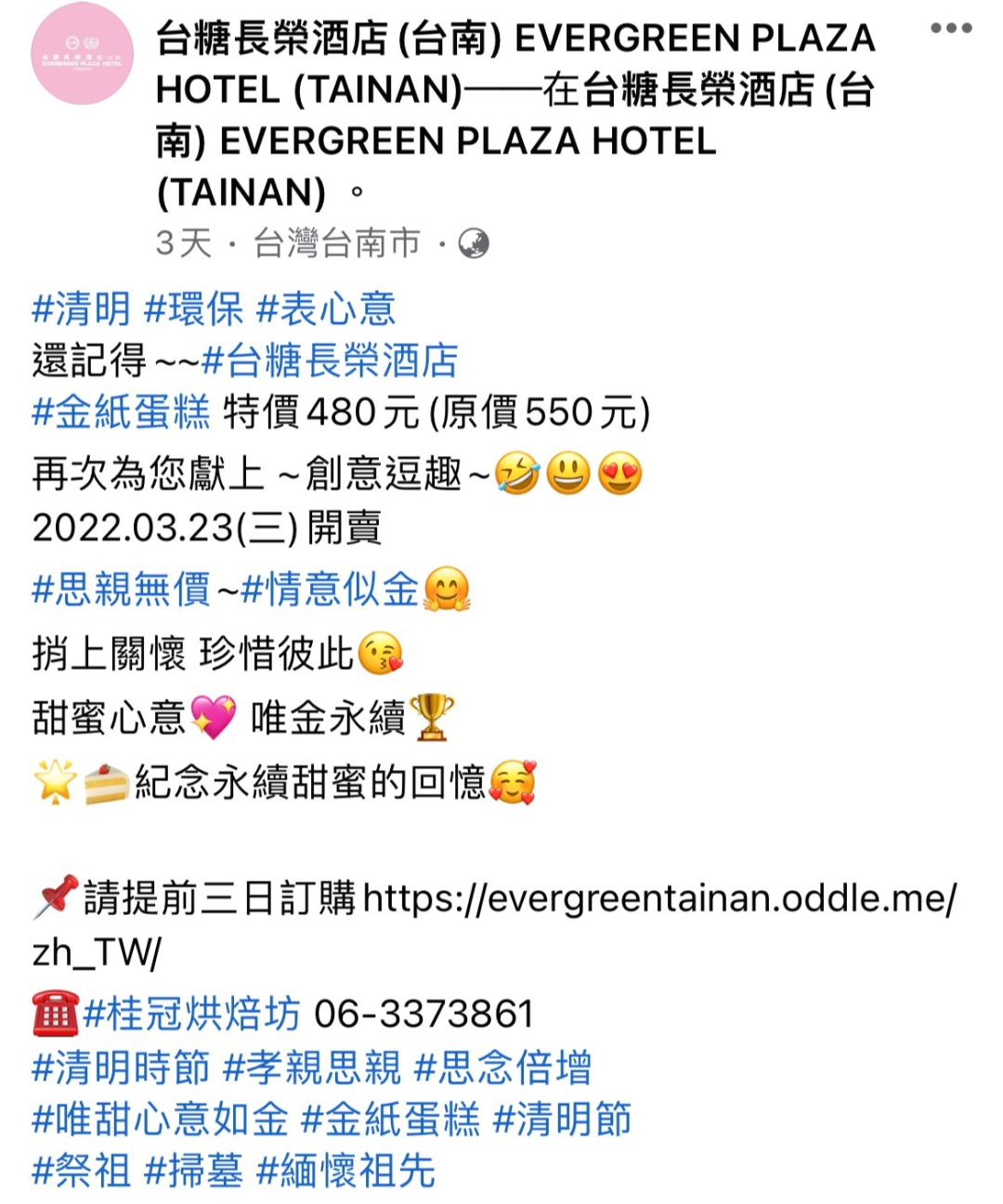Open the post's three-dot overflow menu
1003x1204 pixels.
click(951, 28)
